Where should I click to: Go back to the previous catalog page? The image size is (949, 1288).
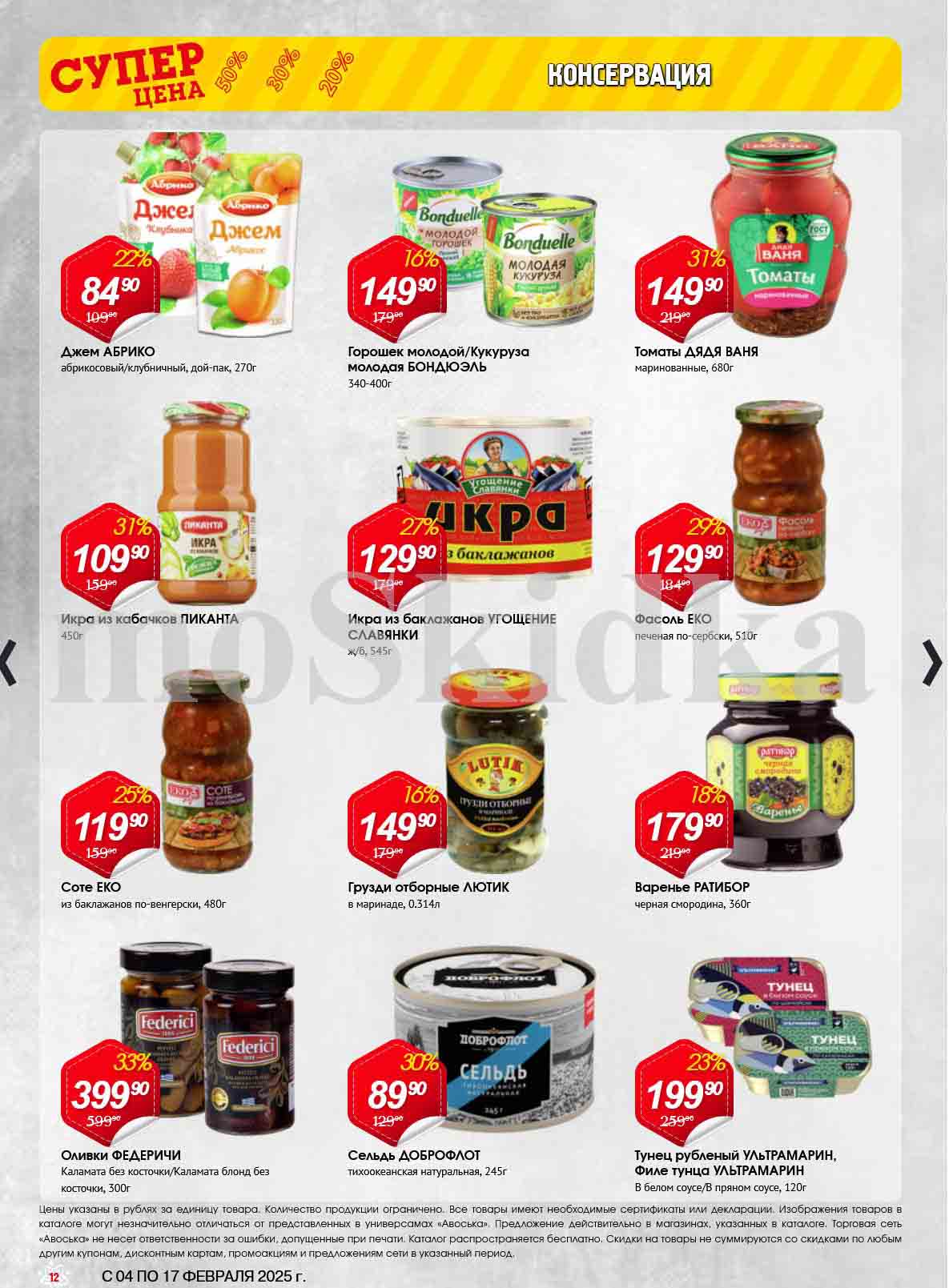pyautogui.click(x=8, y=663)
